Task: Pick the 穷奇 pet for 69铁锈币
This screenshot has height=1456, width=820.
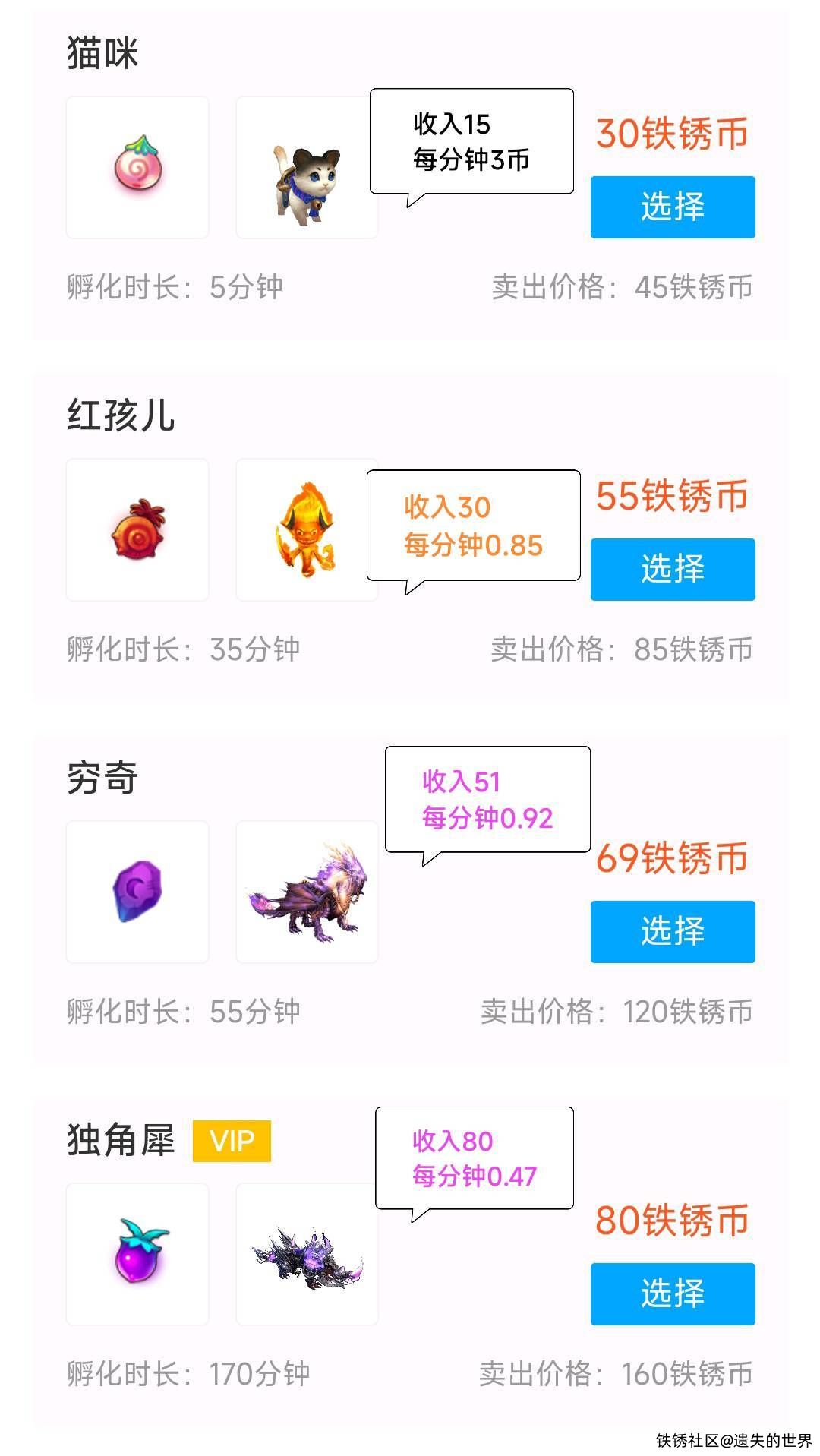Action: click(673, 932)
